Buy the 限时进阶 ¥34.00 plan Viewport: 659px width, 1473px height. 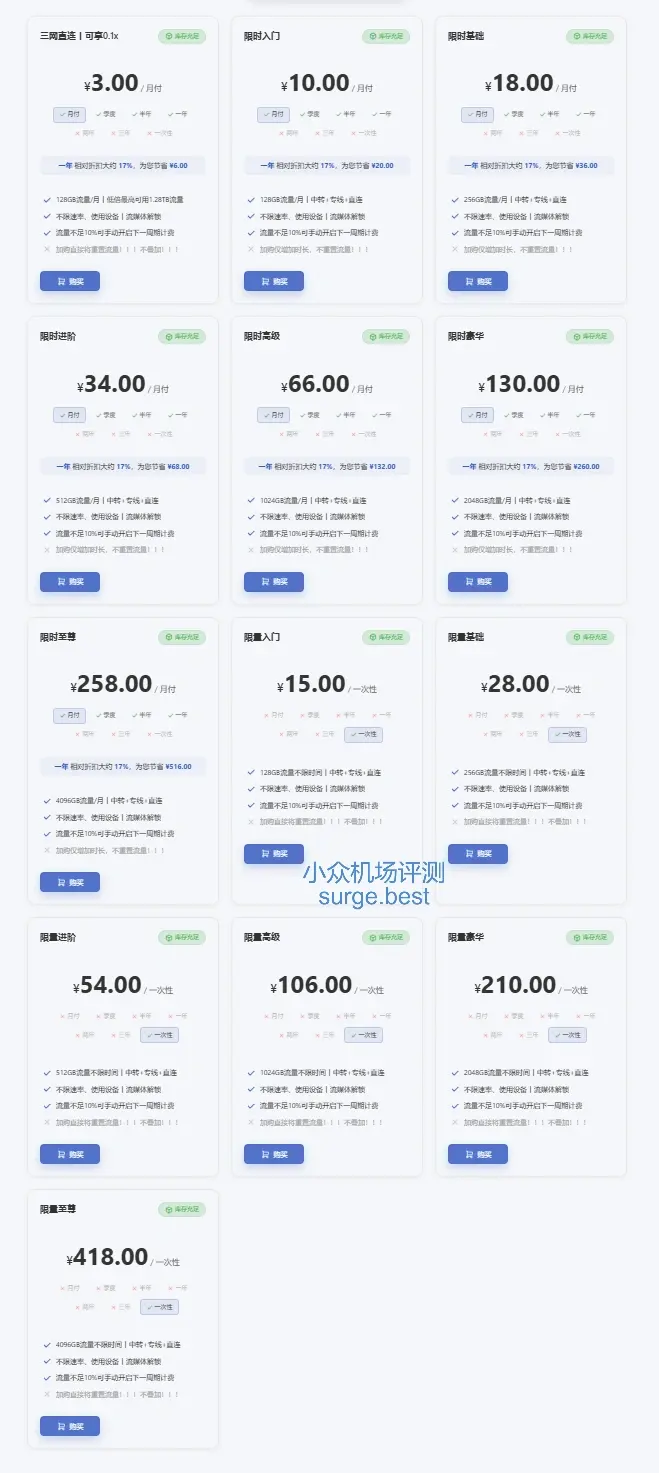[x=70, y=582]
